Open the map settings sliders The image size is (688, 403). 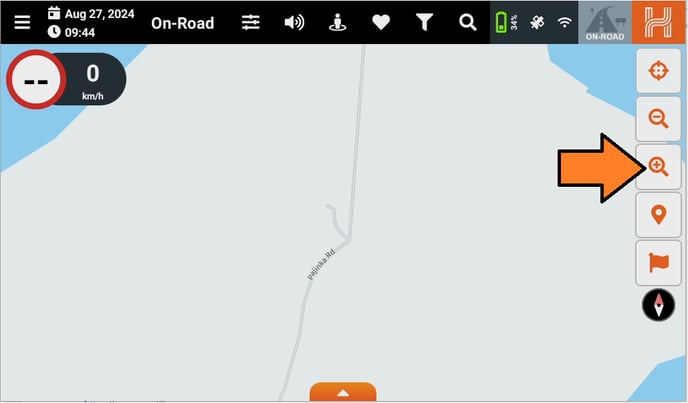pos(250,22)
